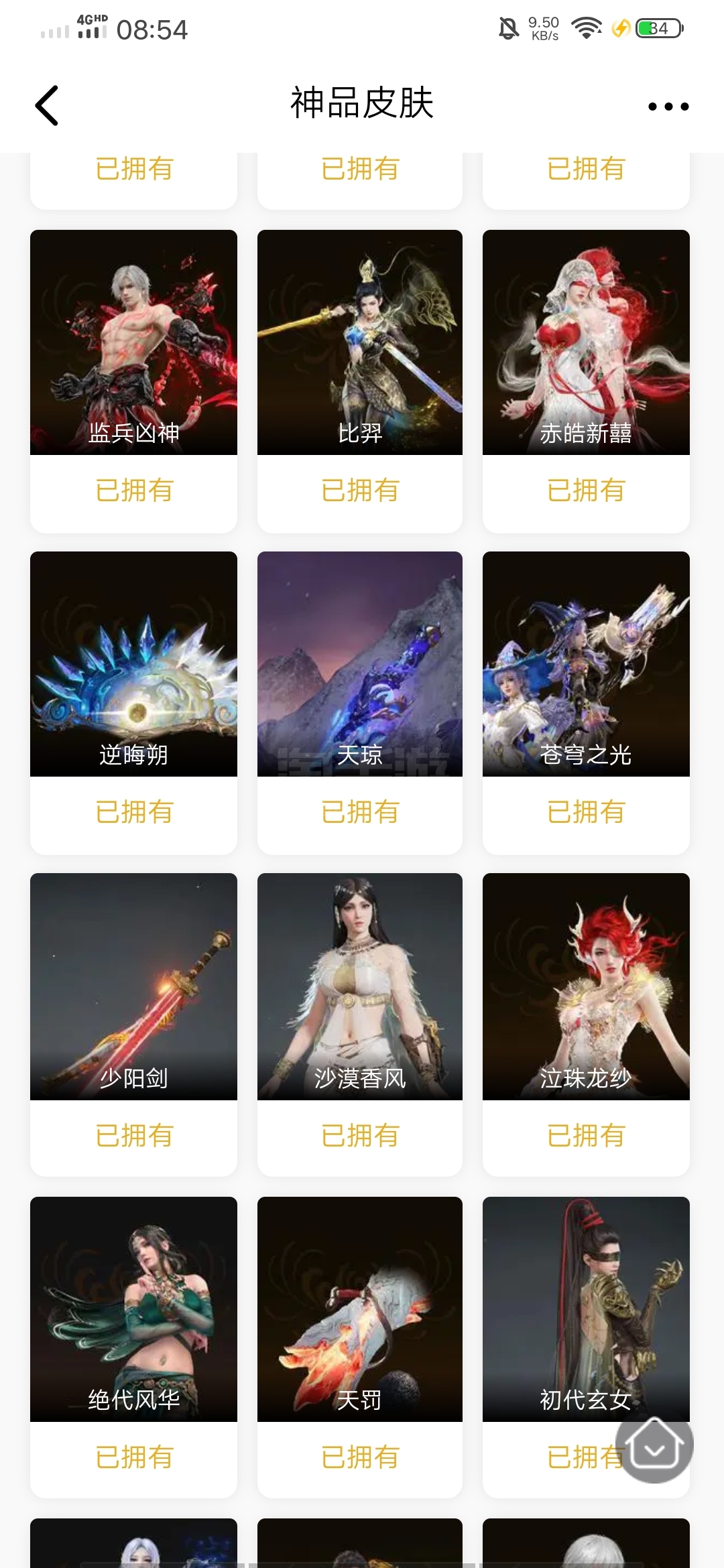Viewport: 724px width, 1568px height.
Task: Select the 逆晦朔 skin tile
Action: point(133,665)
